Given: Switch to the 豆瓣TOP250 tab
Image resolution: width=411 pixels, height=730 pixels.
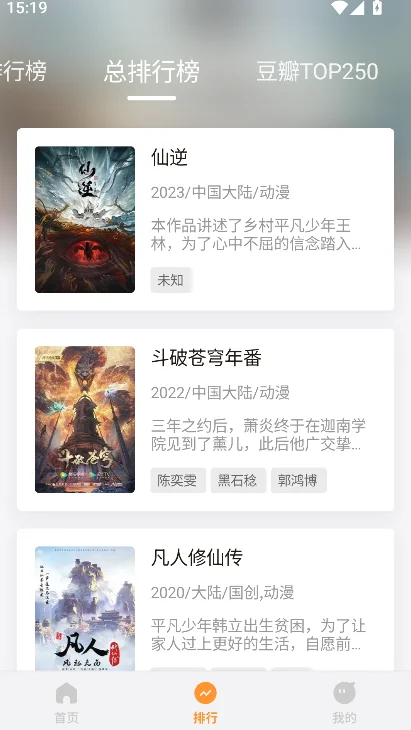Looking at the screenshot, I should coord(317,72).
